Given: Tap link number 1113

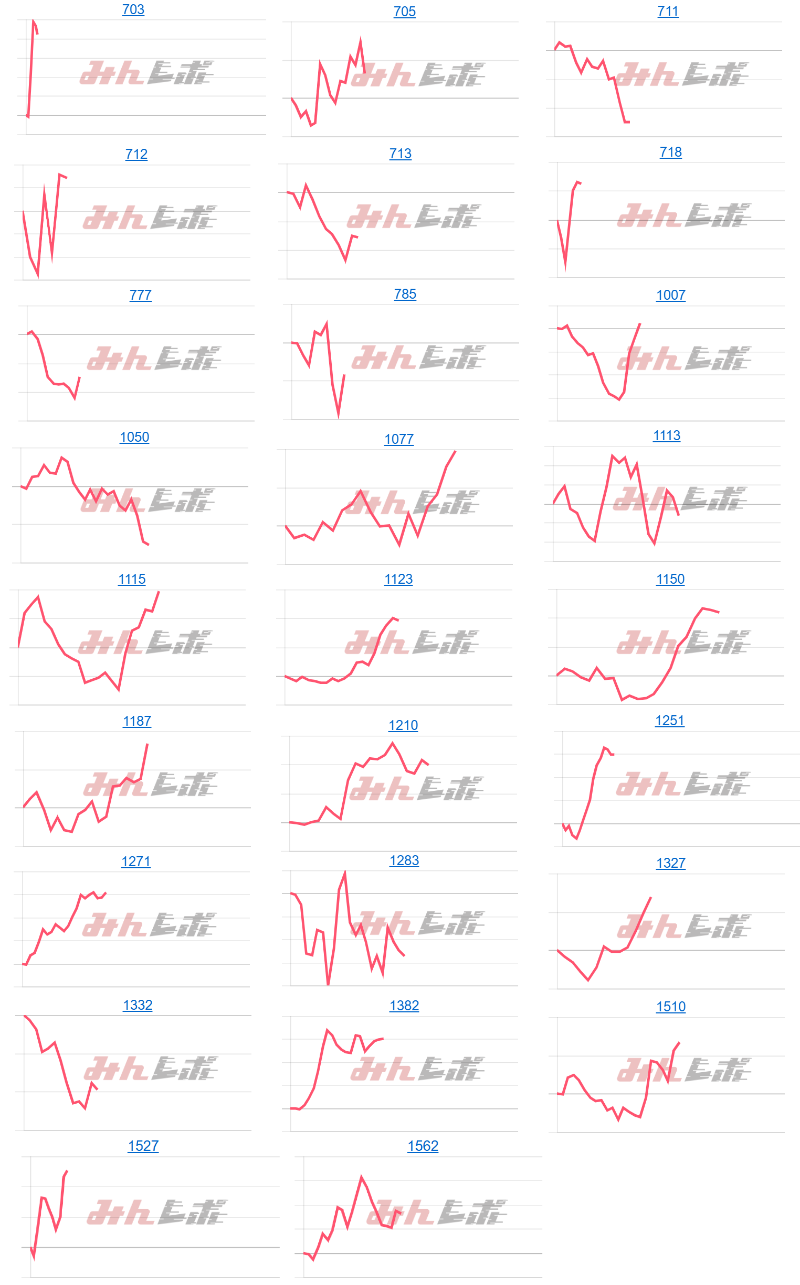Looking at the screenshot, I should (666, 435).
